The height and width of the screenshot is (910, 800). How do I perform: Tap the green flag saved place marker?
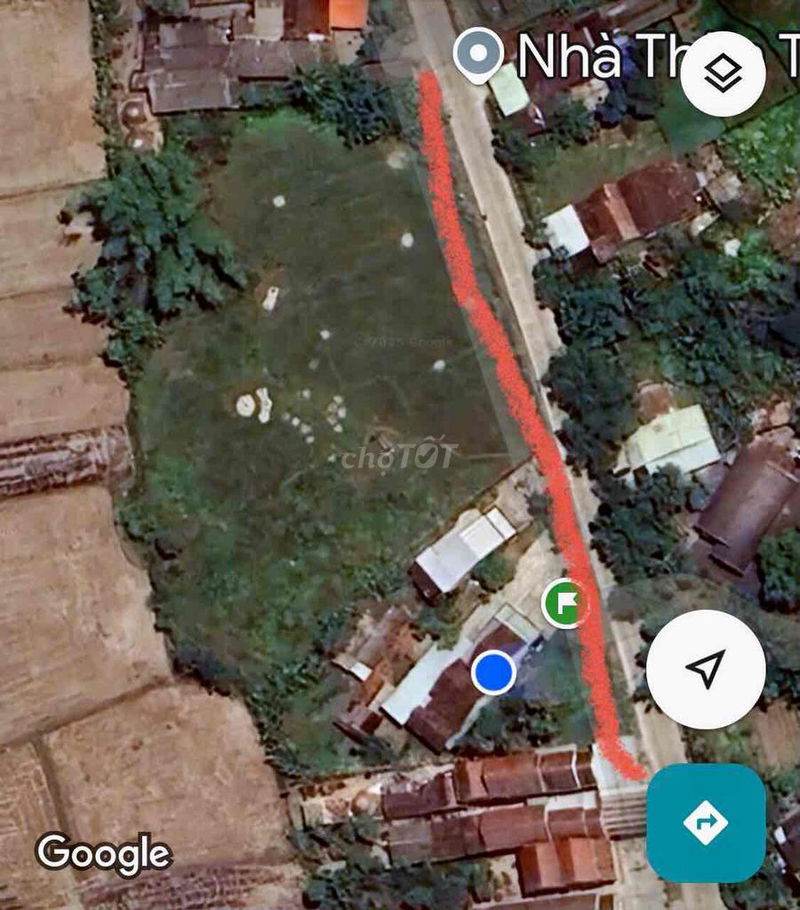click(x=564, y=604)
